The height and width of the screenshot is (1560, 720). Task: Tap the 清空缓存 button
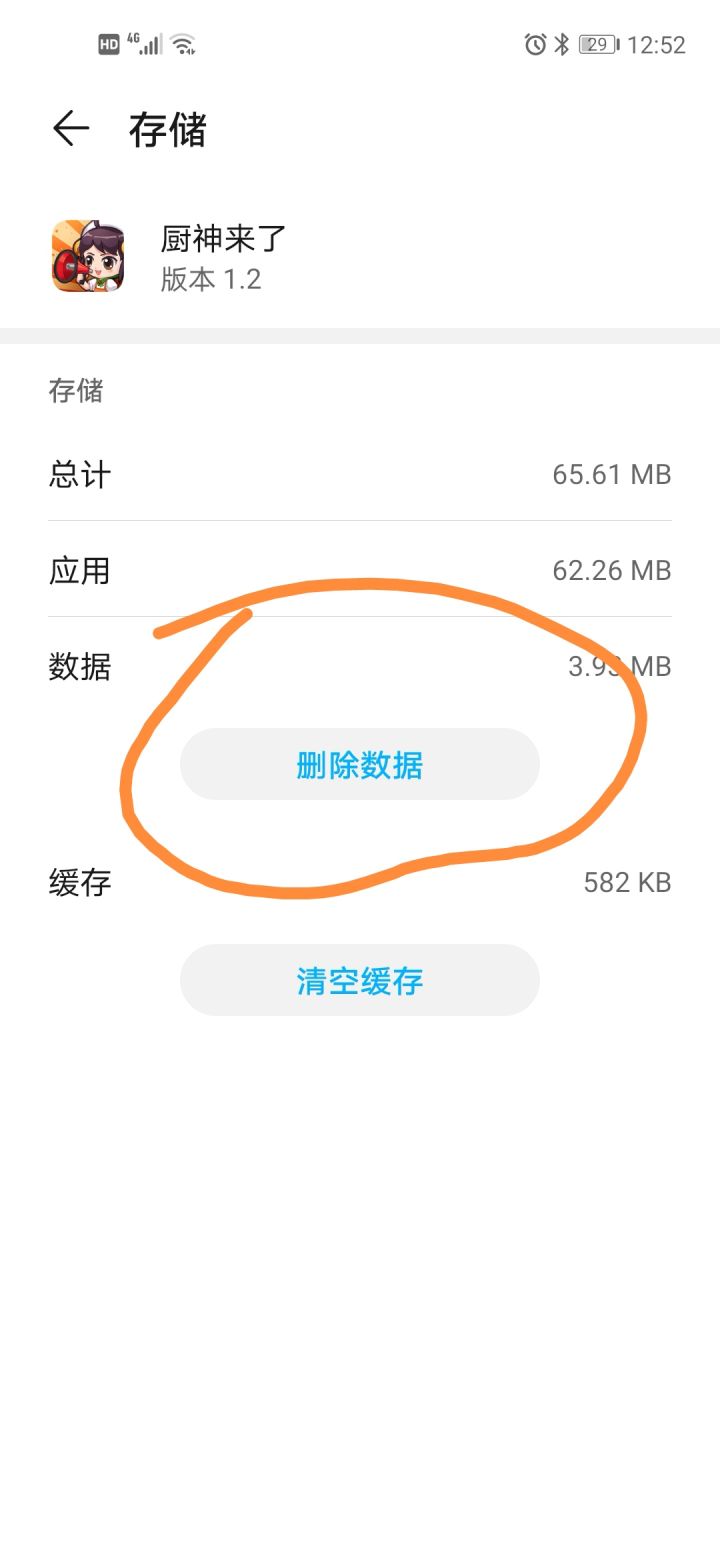[359, 980]
